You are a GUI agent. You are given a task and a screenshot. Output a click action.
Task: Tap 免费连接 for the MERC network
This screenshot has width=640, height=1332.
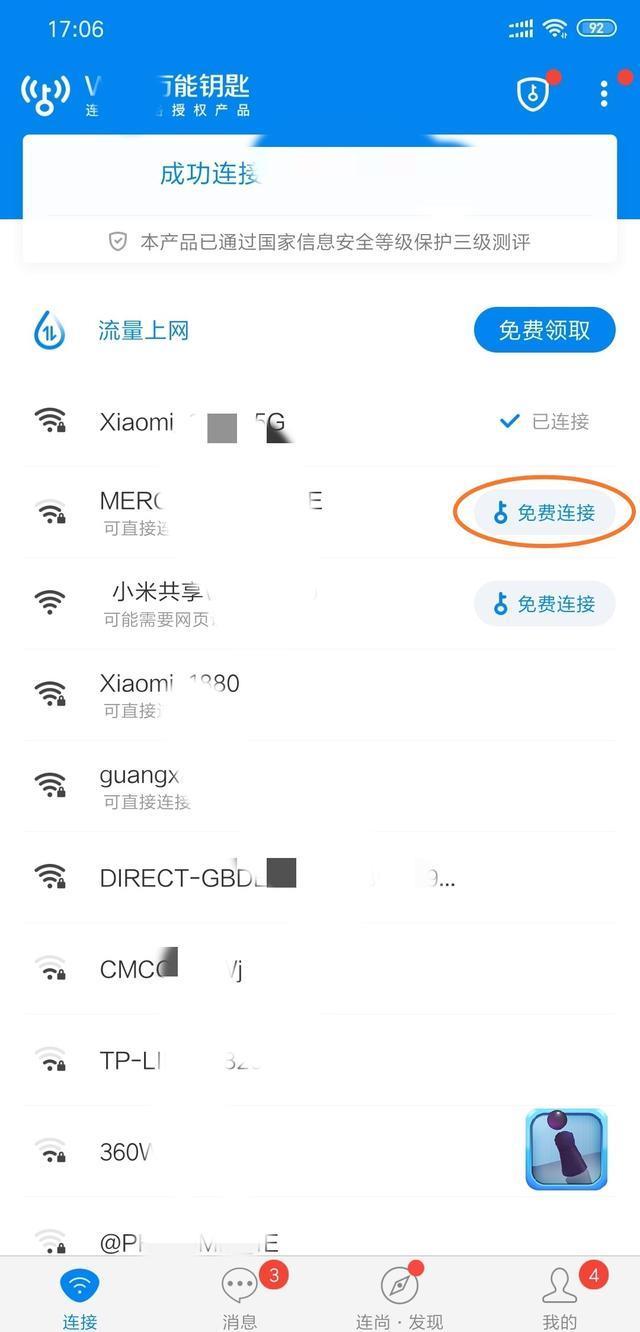[x=544, y=513]
